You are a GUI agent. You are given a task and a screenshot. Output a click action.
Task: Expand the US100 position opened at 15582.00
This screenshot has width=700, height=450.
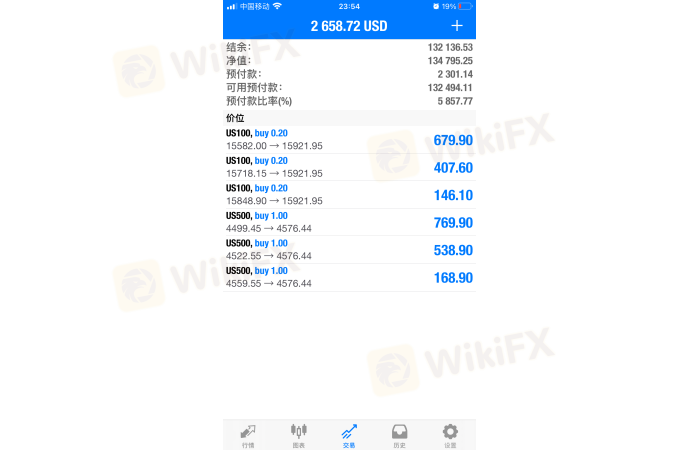349,139
